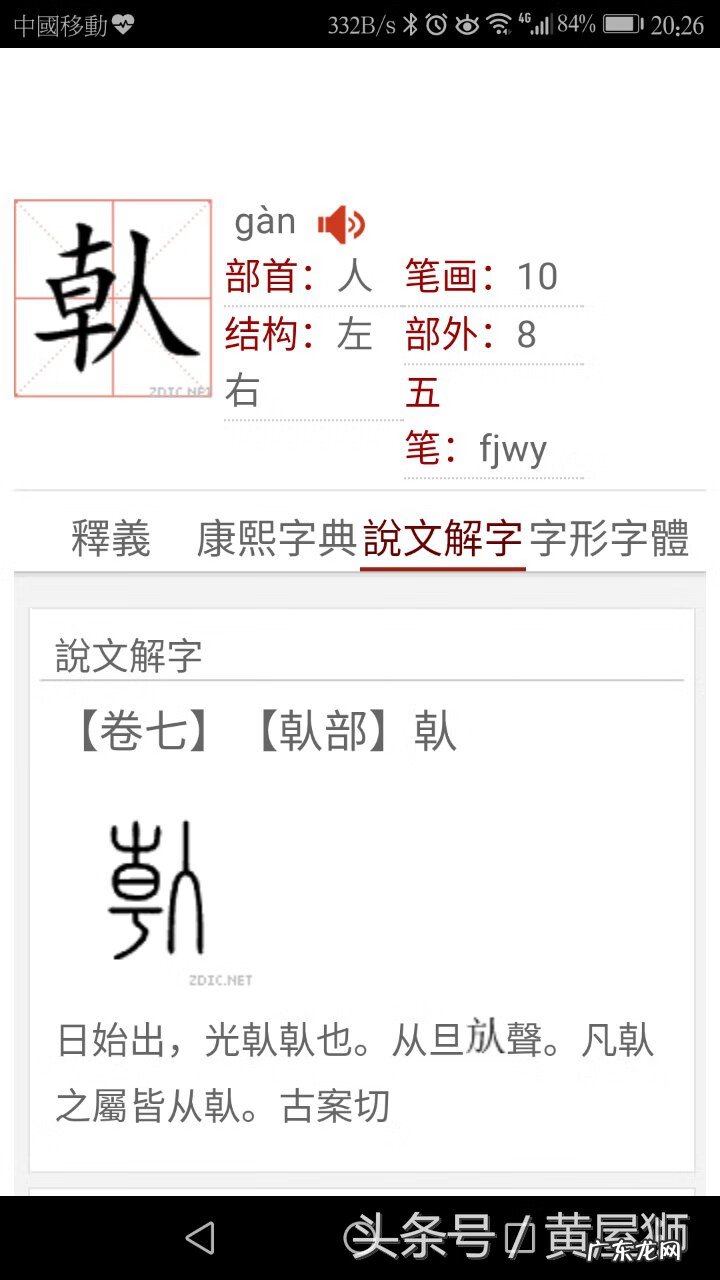720x1280 pixels.
Task: Tap the Wubi code fjwy
Action: [512, 447]
